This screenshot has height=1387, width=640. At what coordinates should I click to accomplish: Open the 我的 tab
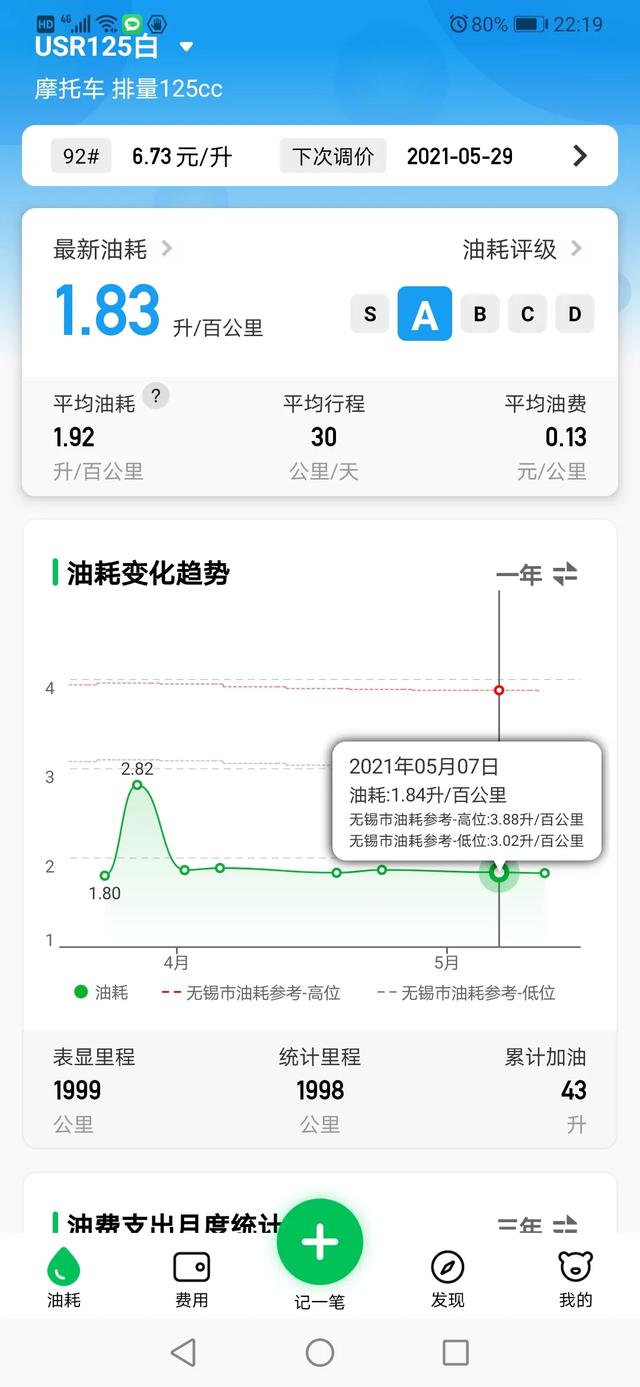576,1278
